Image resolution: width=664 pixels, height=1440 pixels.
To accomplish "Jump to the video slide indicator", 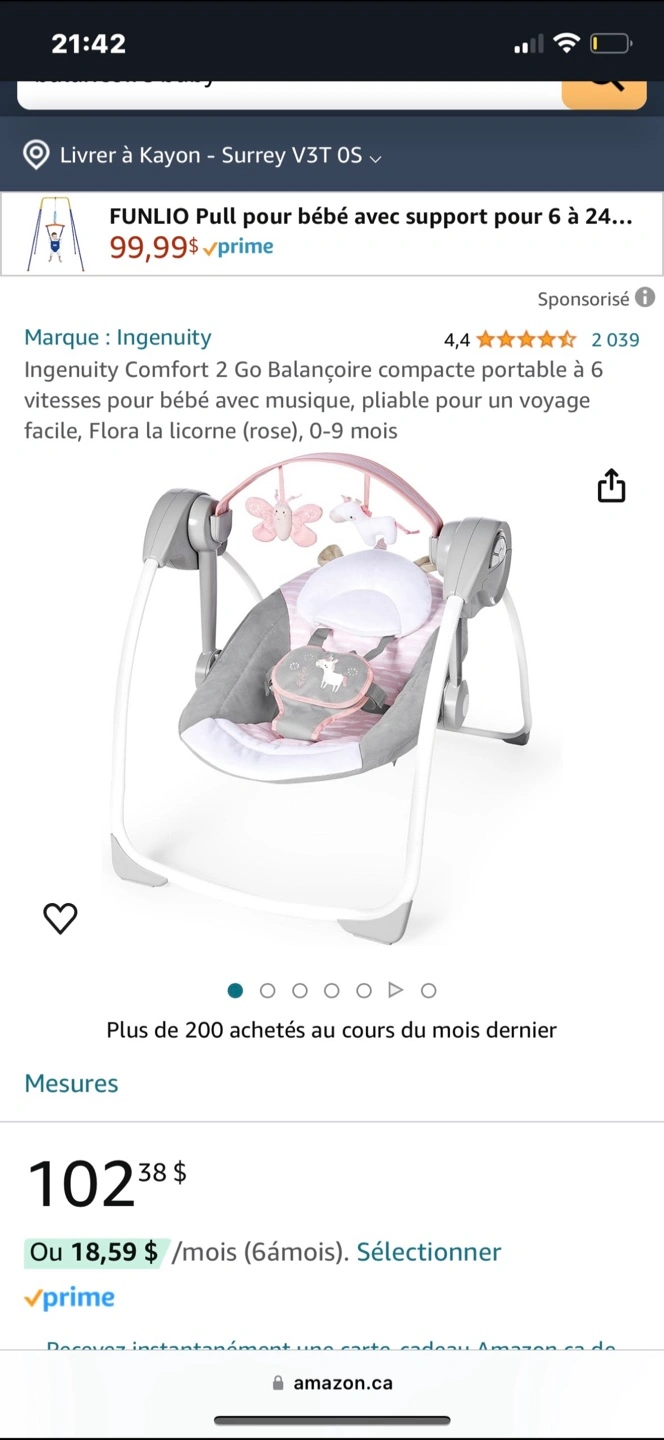I will (x=396, y=990).
